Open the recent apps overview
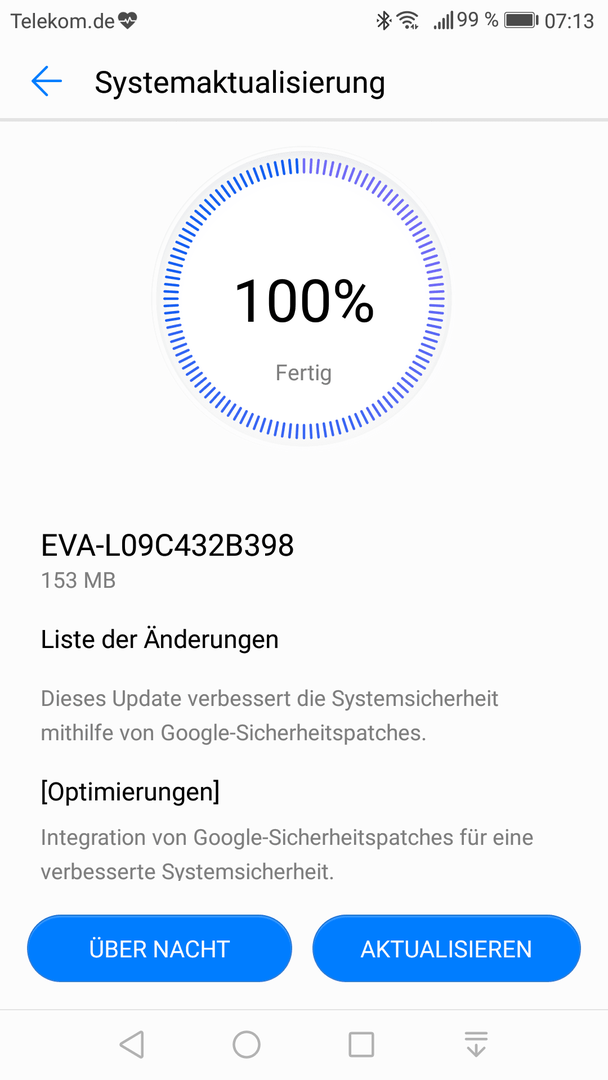Screen dimensions: 608x1080 (x=361, y=1044)
